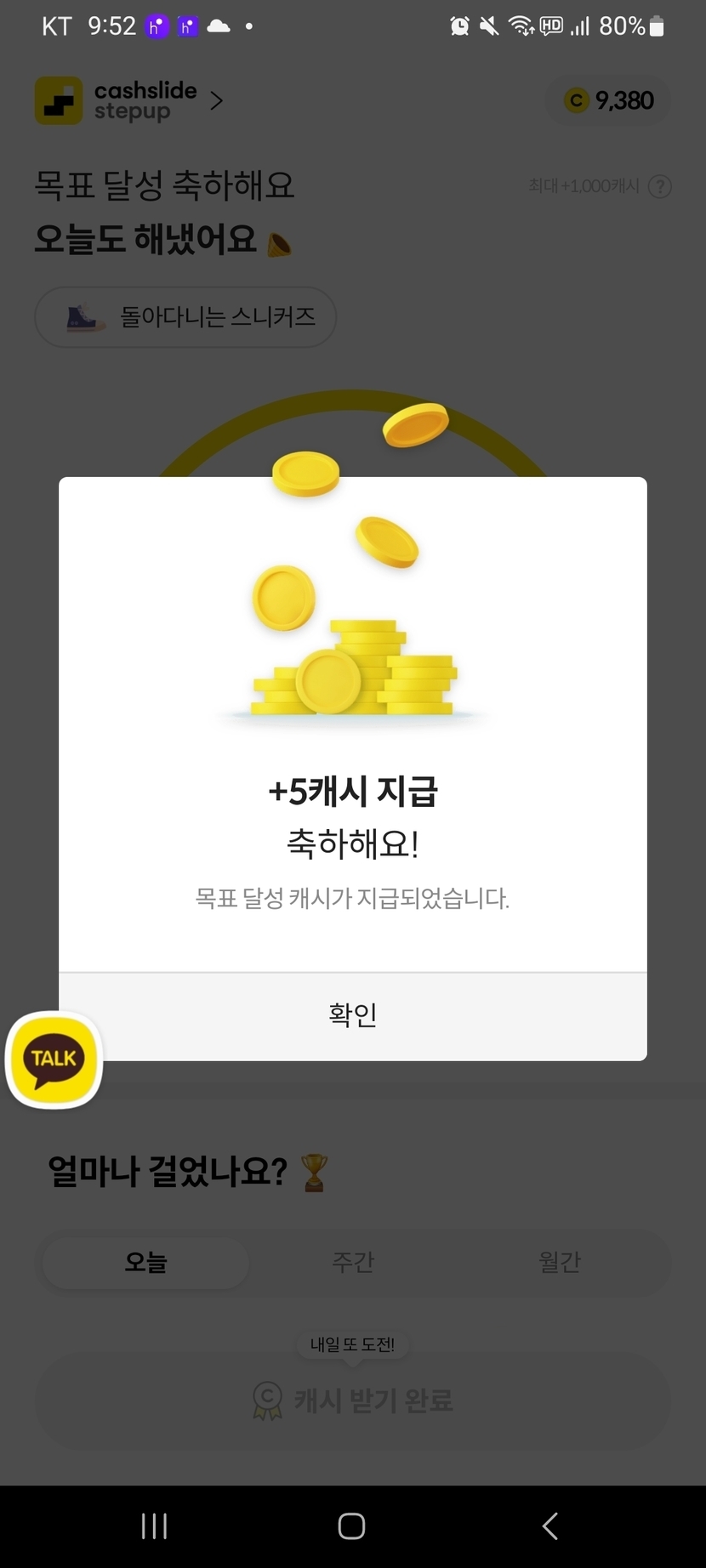
Task: Switch to the 월간 tab
Action: (560, 1262)
